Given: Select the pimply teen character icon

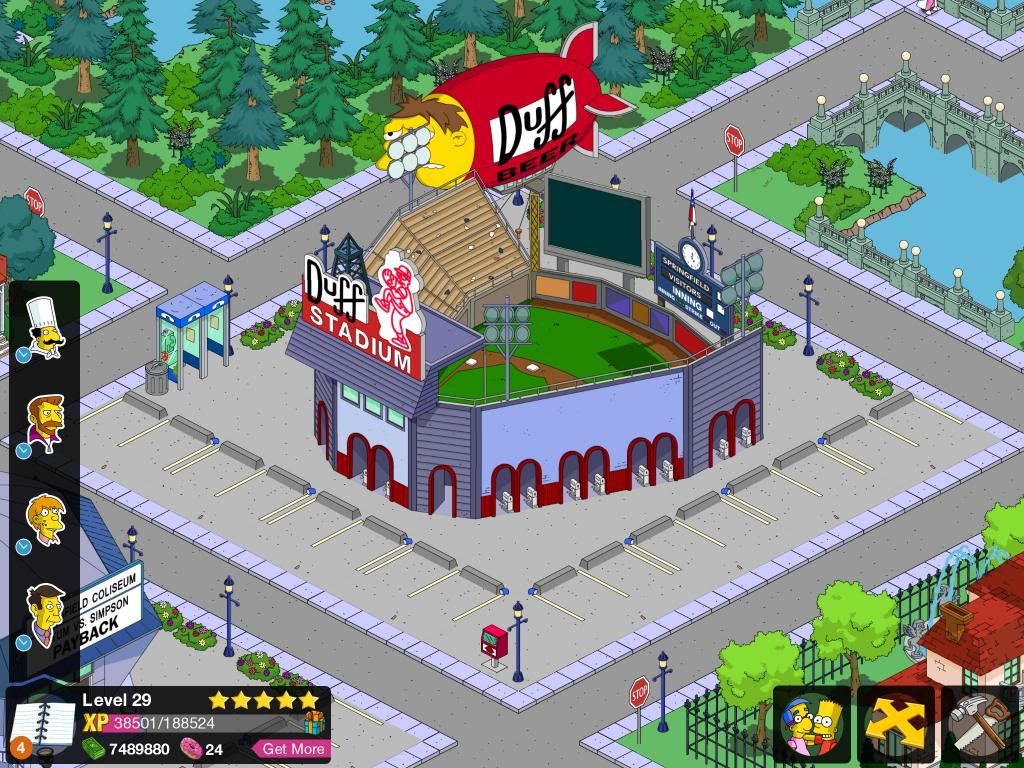Looking at the screenshot, I should point(44,519).
